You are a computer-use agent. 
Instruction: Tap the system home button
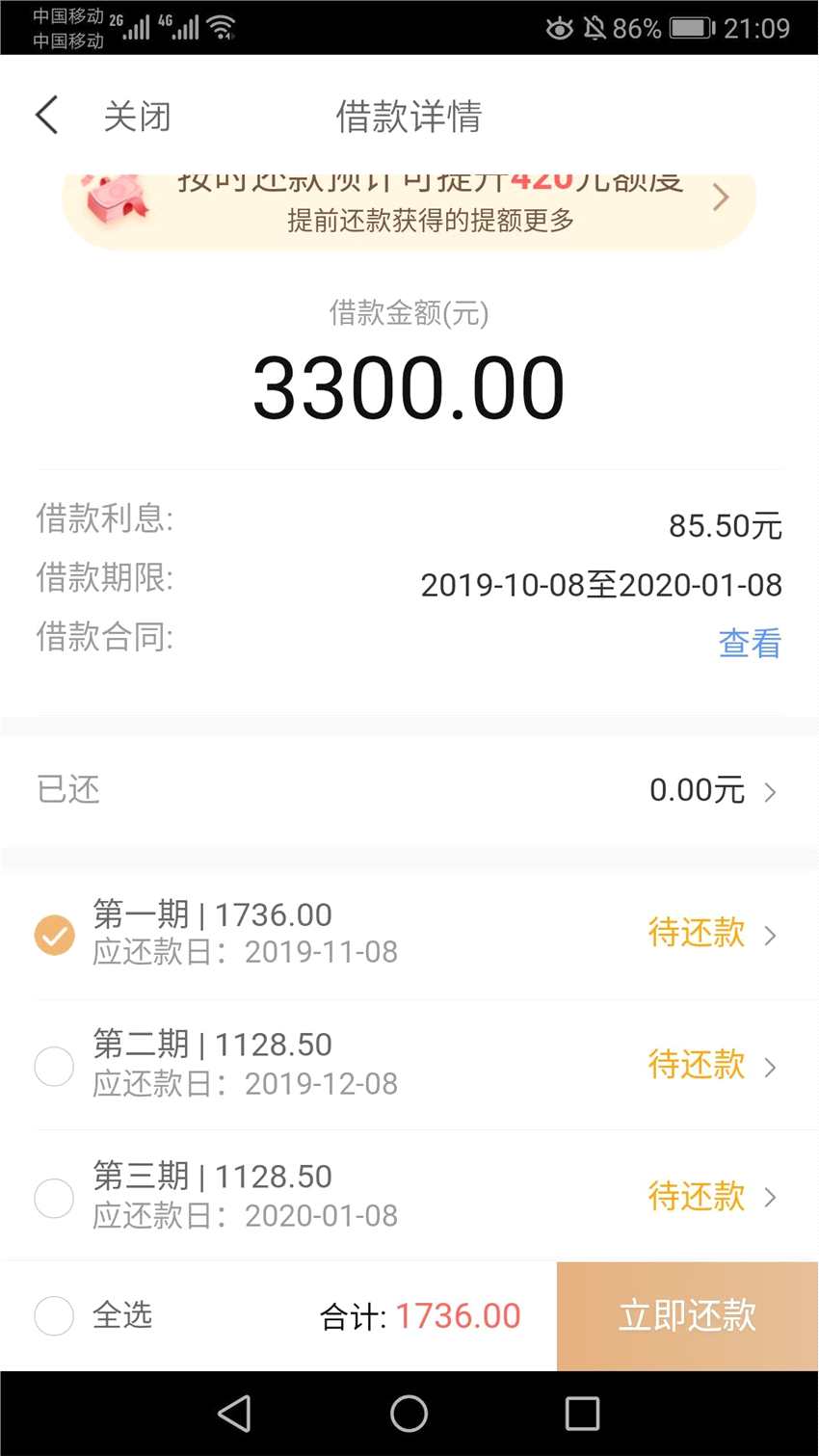click(x=409, y=1414)
